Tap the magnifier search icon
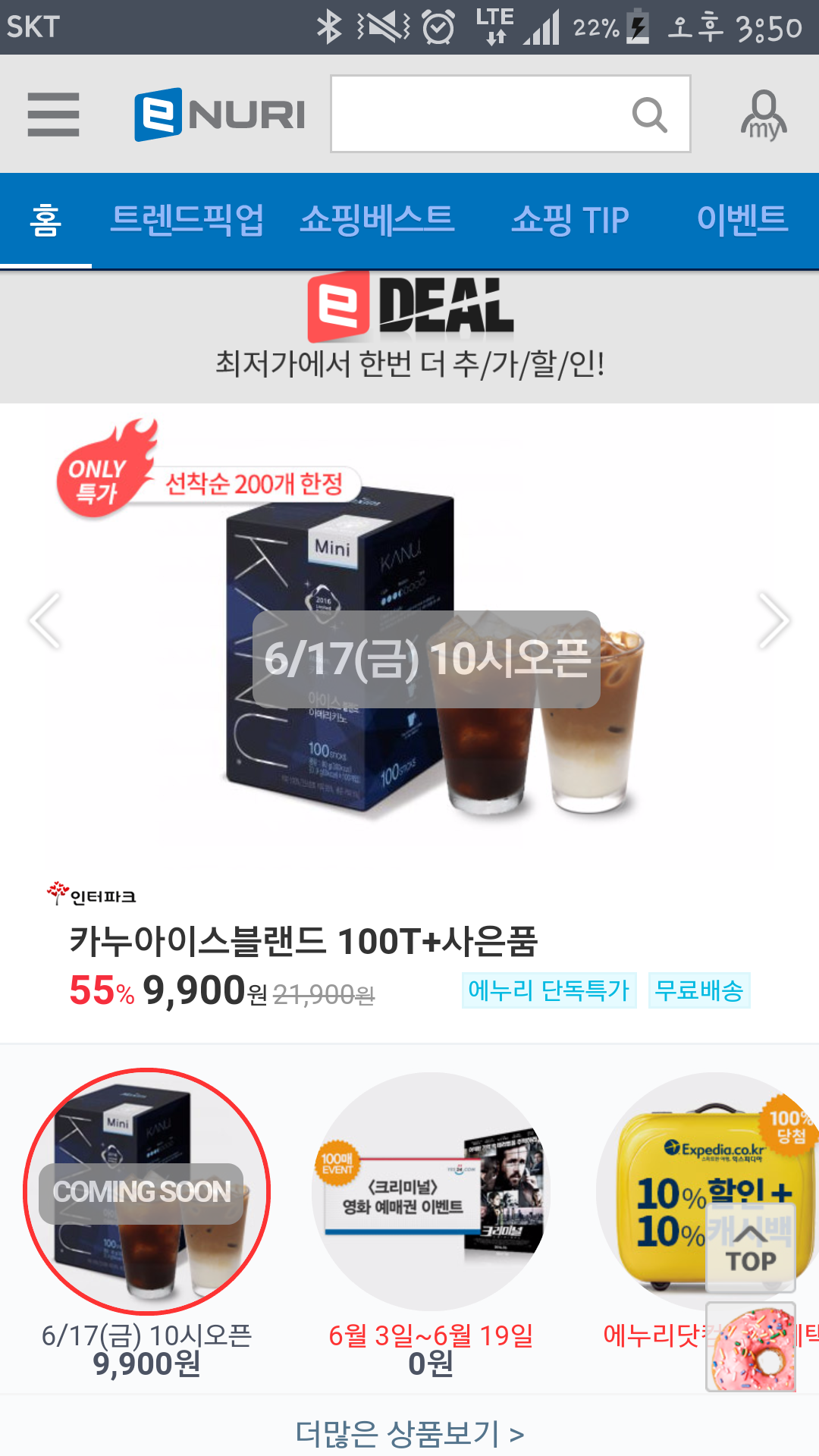 [x=649, y=115]
